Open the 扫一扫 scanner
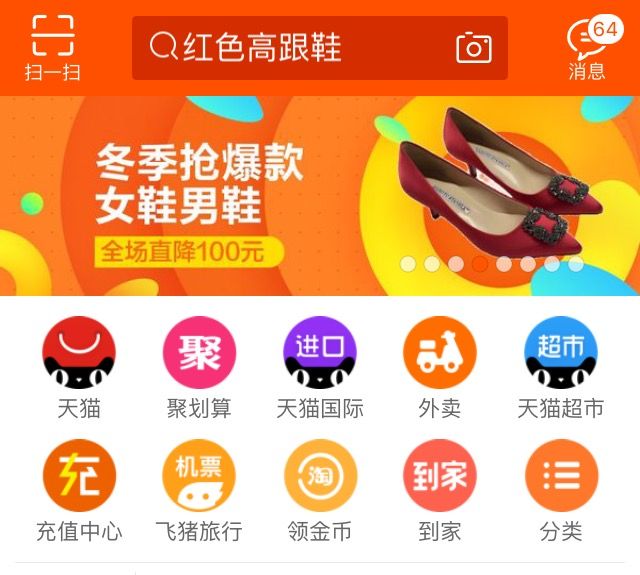Screen dimensions: 640x575 click(x=52, y=47)
